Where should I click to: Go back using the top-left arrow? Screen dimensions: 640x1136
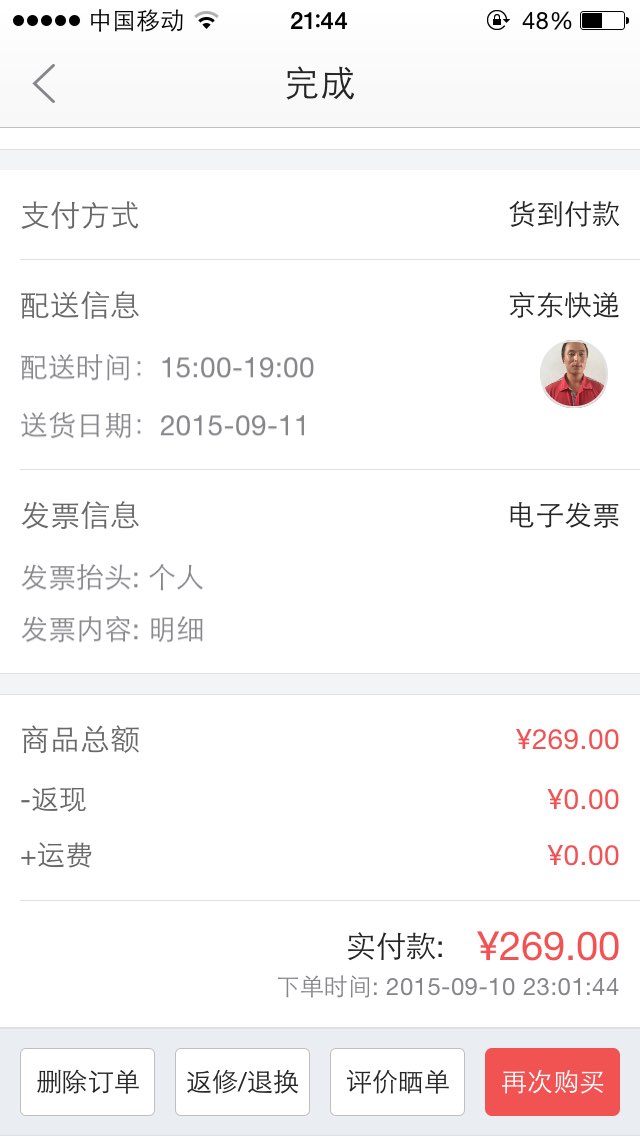(43, 83)
